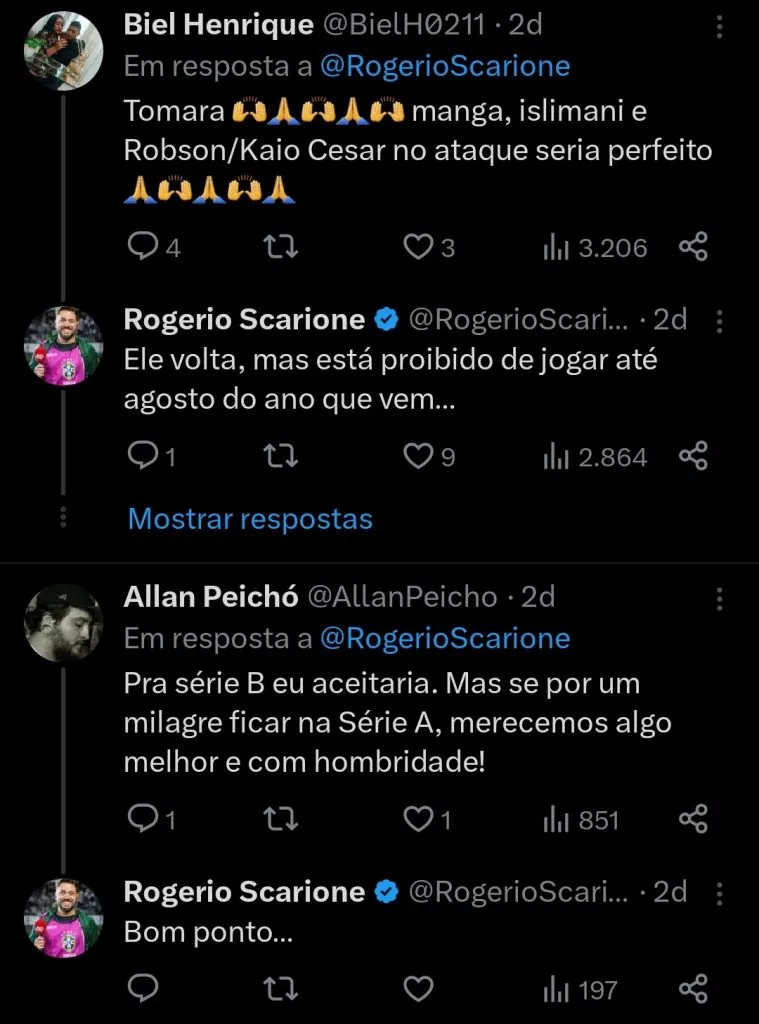Open the overflow menu on Allan Peichó's tweet

tap(719, 598)
